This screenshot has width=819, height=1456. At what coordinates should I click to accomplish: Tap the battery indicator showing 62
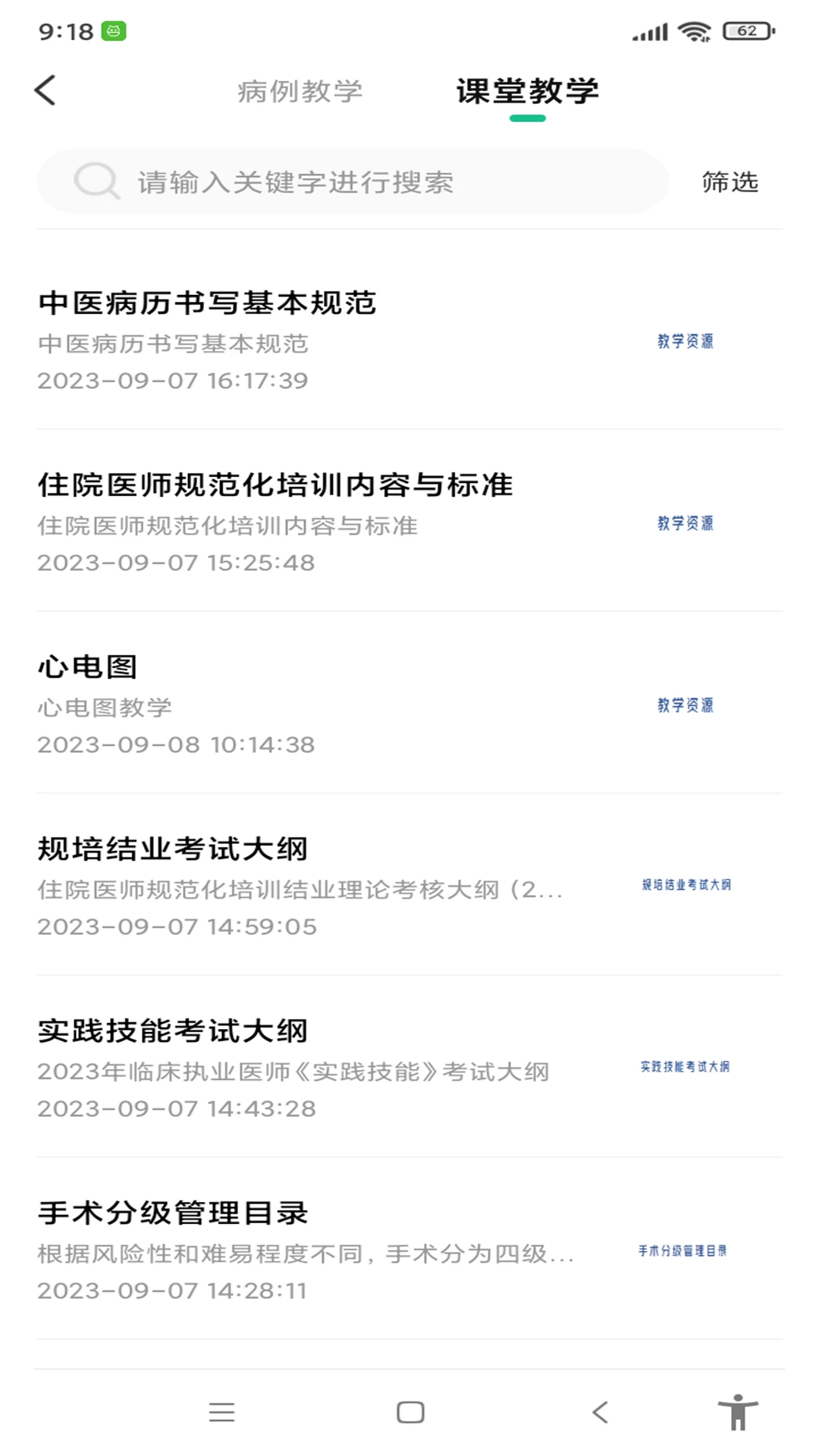coord(744,32)
